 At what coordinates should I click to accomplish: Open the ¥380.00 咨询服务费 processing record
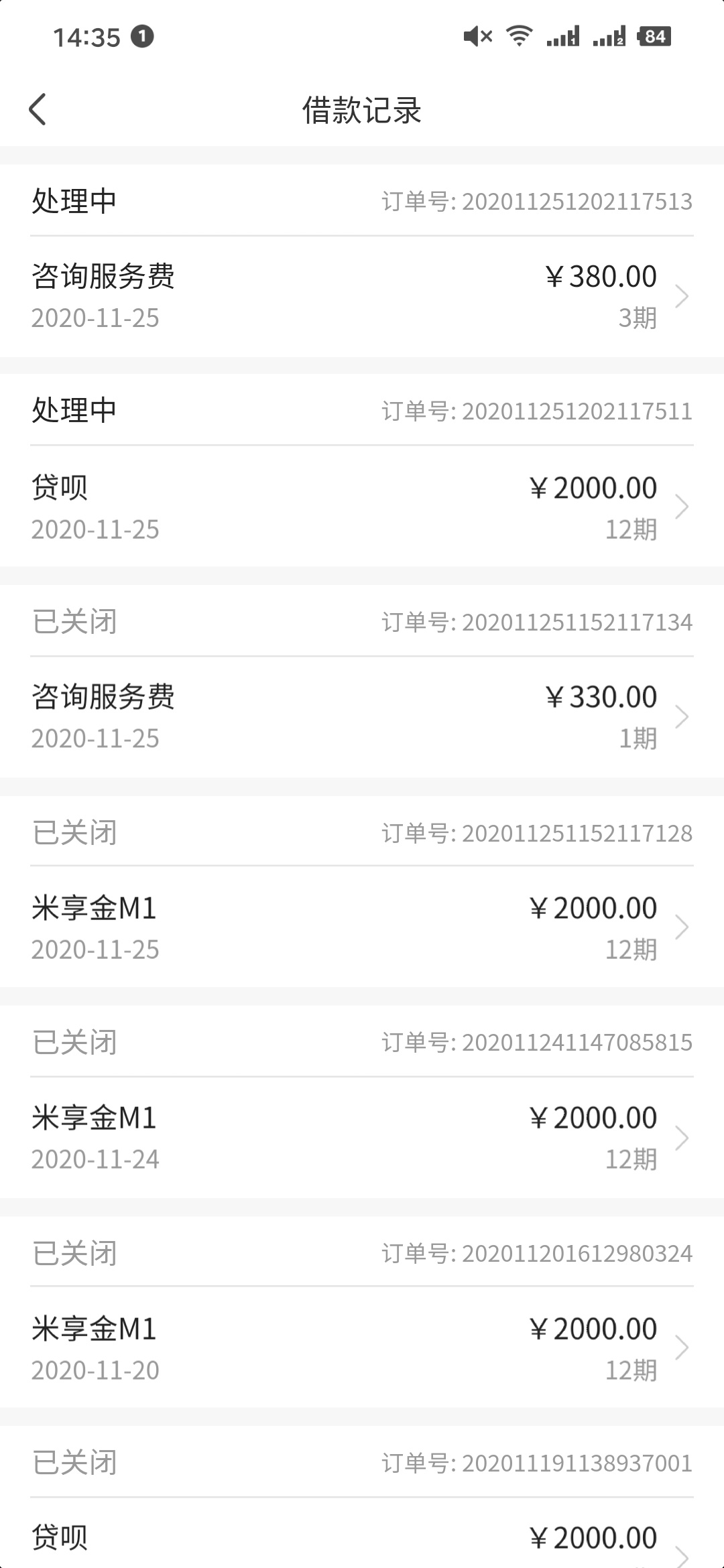[x=362, y=296]
